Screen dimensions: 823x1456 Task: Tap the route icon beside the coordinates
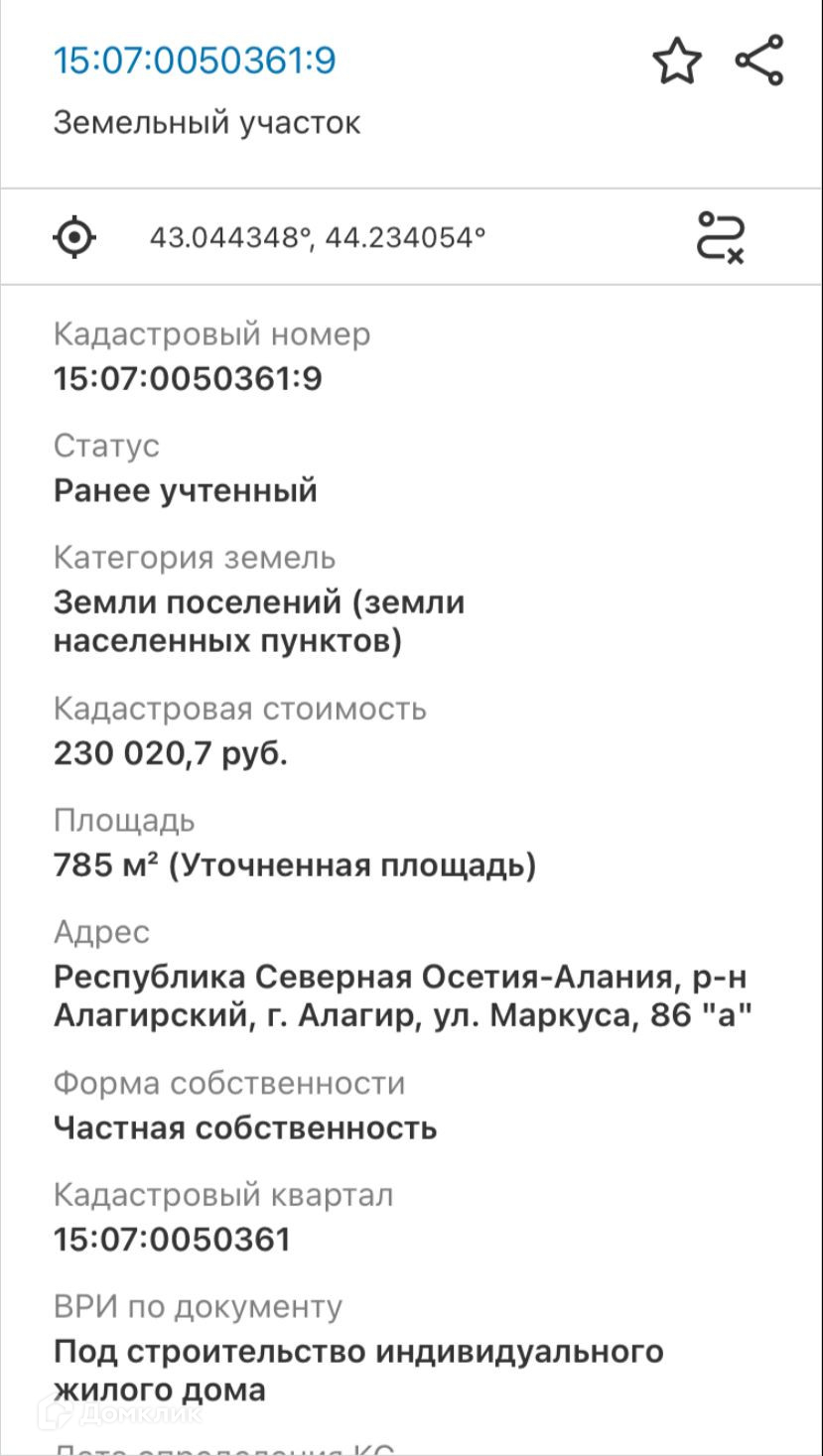721,238
